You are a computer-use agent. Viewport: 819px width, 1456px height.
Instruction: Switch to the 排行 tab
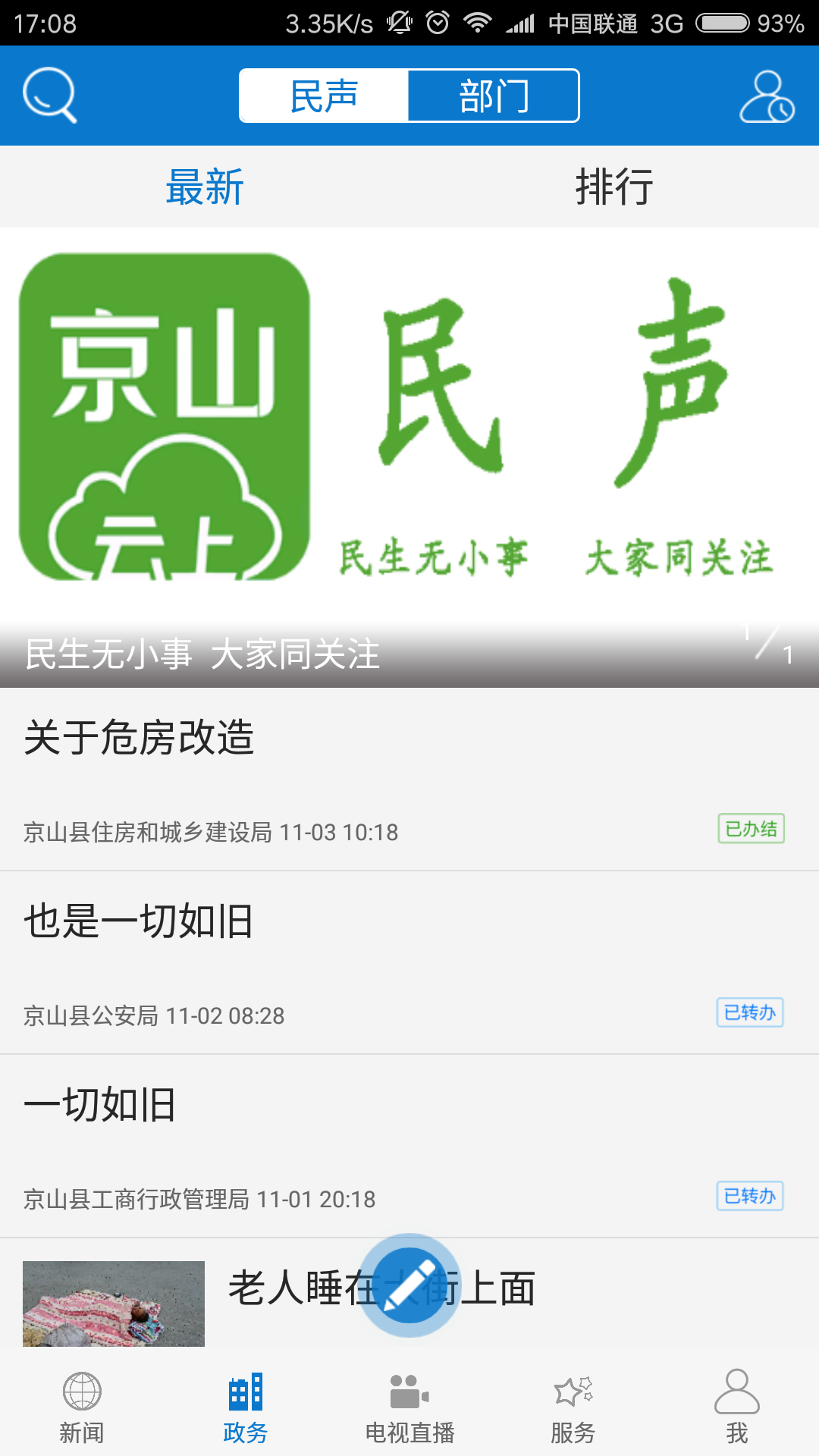613,187
